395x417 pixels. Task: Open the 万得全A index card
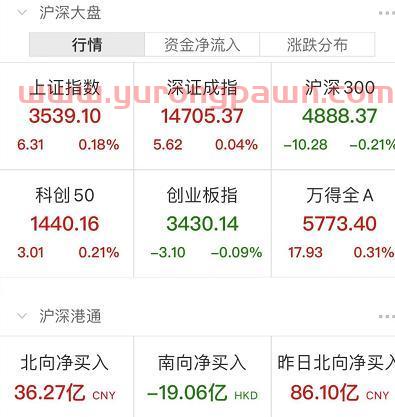coord(333,223)
